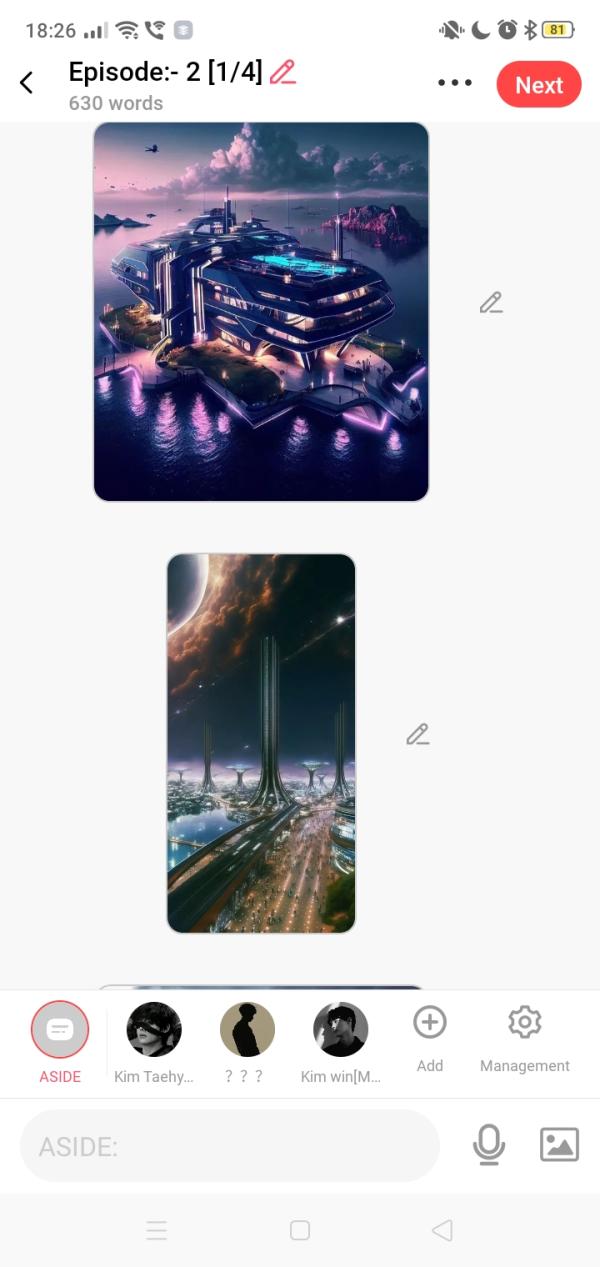The image size is (600, 1267).
Task: Choose the ? ? ? character
Action: (247, 1030)
